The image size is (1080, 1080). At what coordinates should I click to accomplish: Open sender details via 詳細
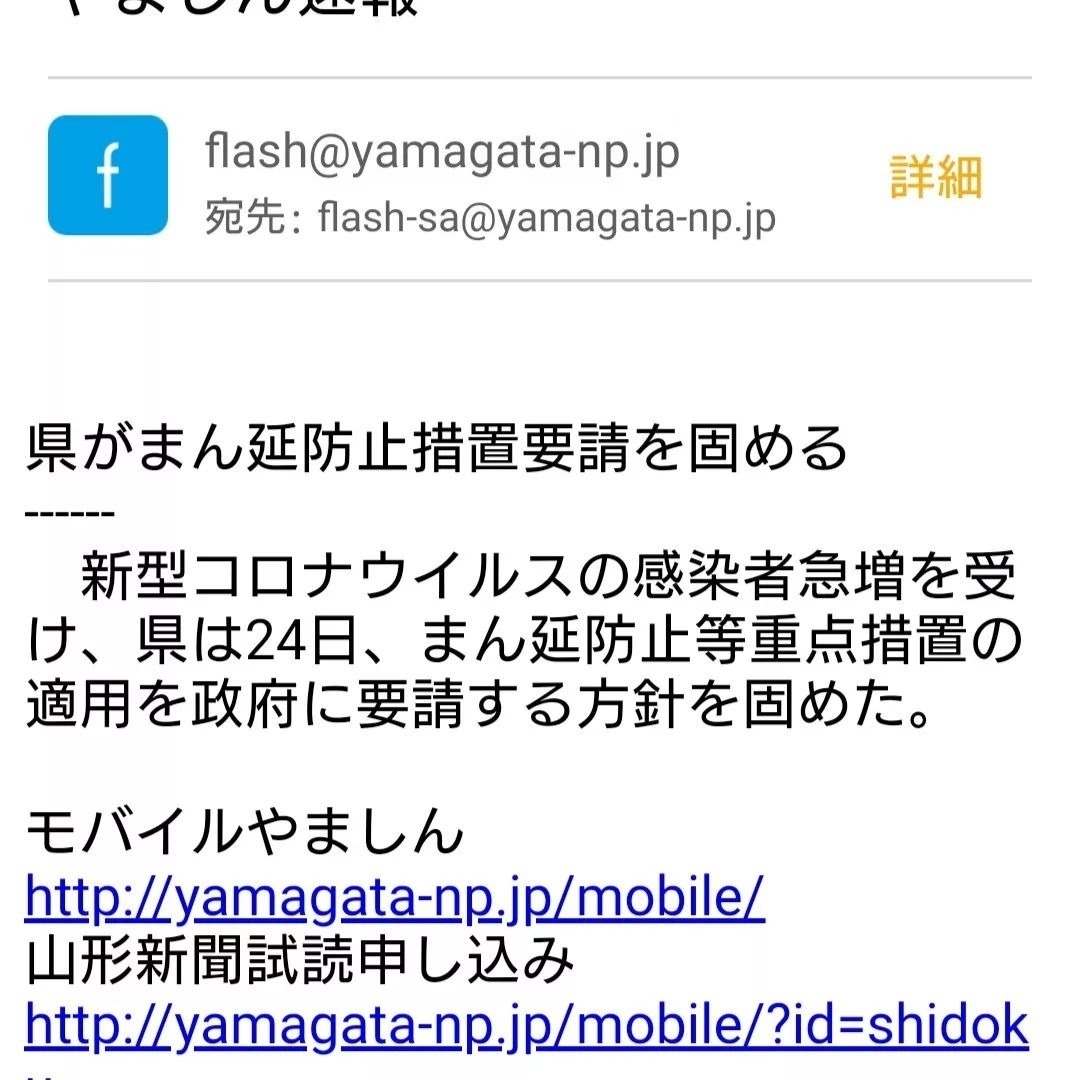pyautogui.click(x=935, y=178)
